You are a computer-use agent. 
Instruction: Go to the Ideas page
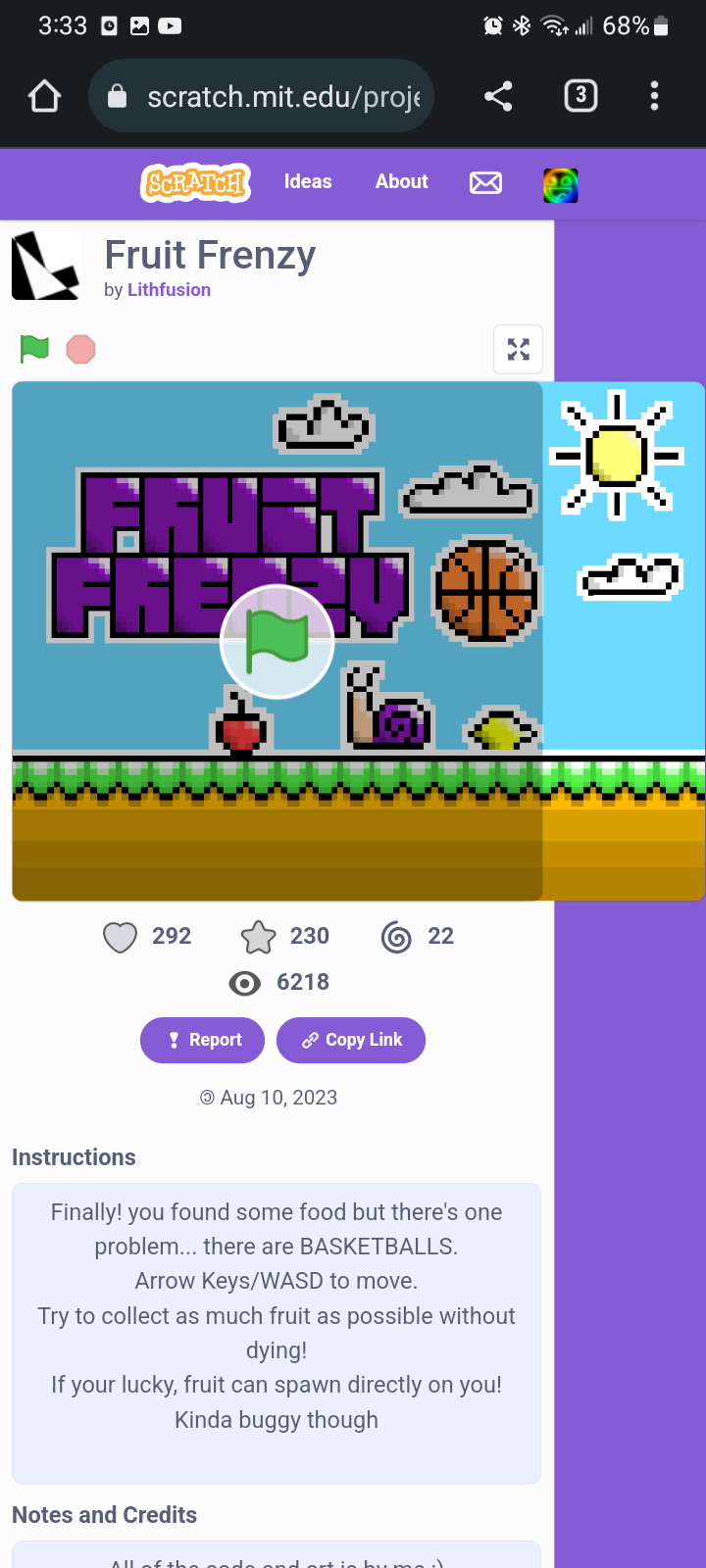click(x=308, y=182)
